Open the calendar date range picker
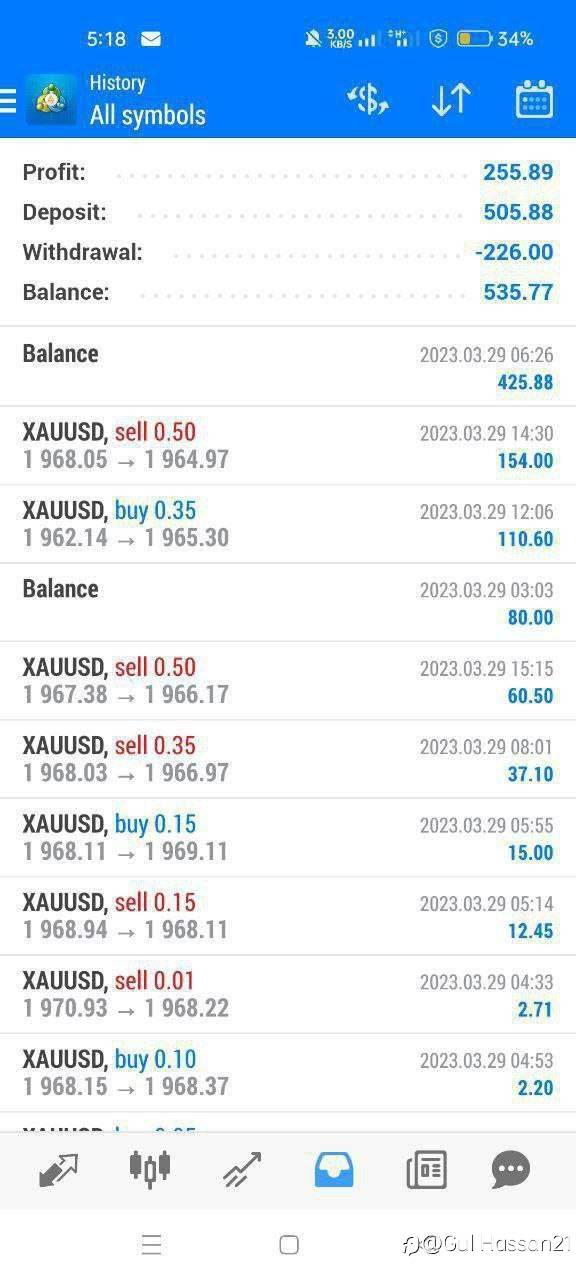This screenshot has height=1280, width=576. [x=534, y=100]
